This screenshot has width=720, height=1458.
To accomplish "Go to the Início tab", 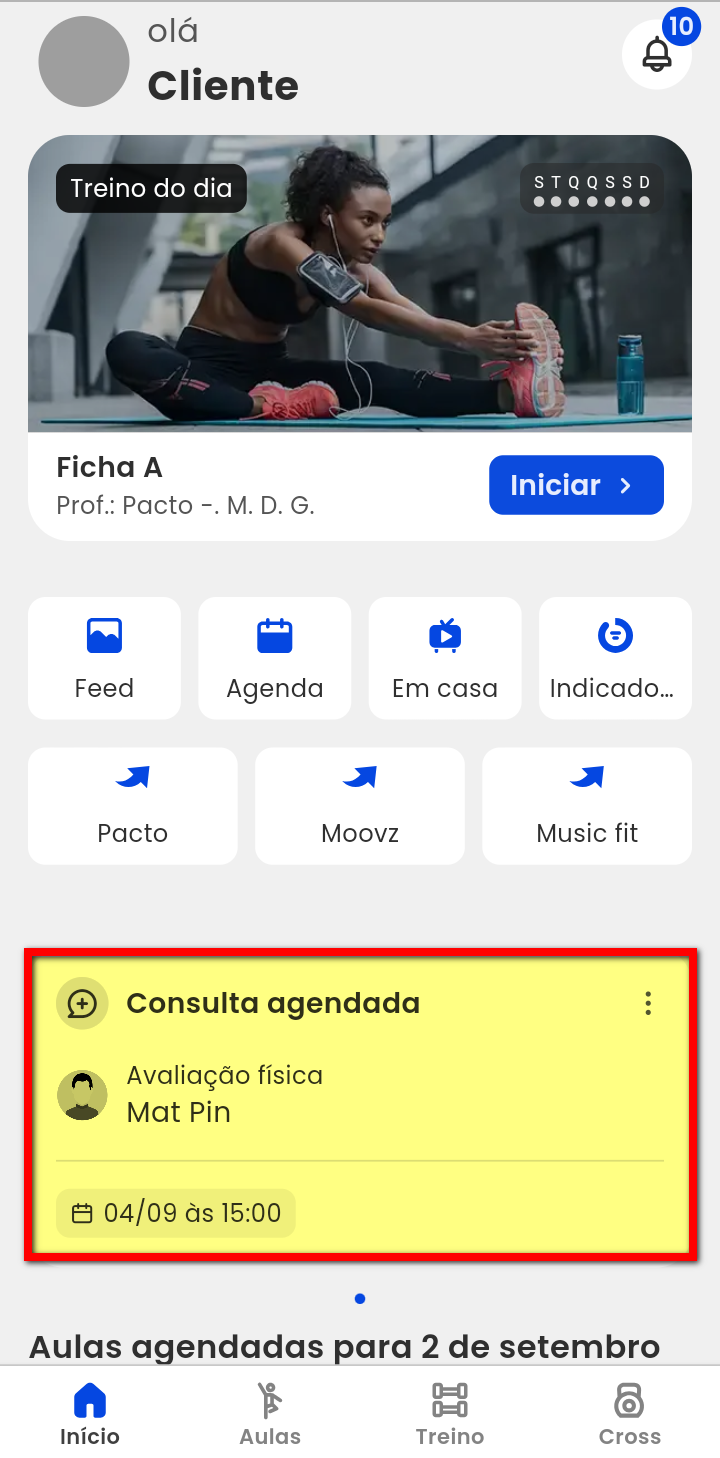I will pyautogui.click(x=90, y=1414).
